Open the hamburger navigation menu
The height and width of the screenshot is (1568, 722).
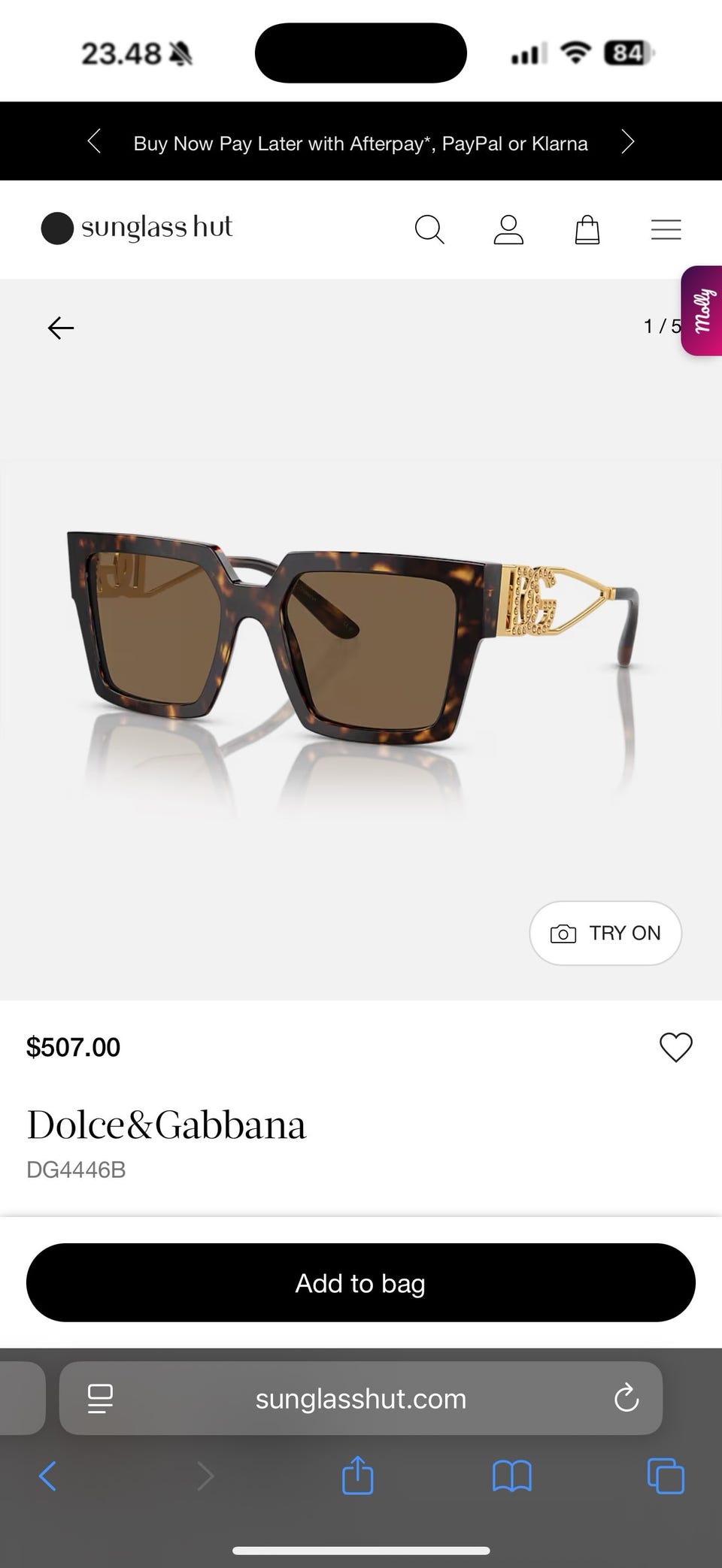point(665,229)
